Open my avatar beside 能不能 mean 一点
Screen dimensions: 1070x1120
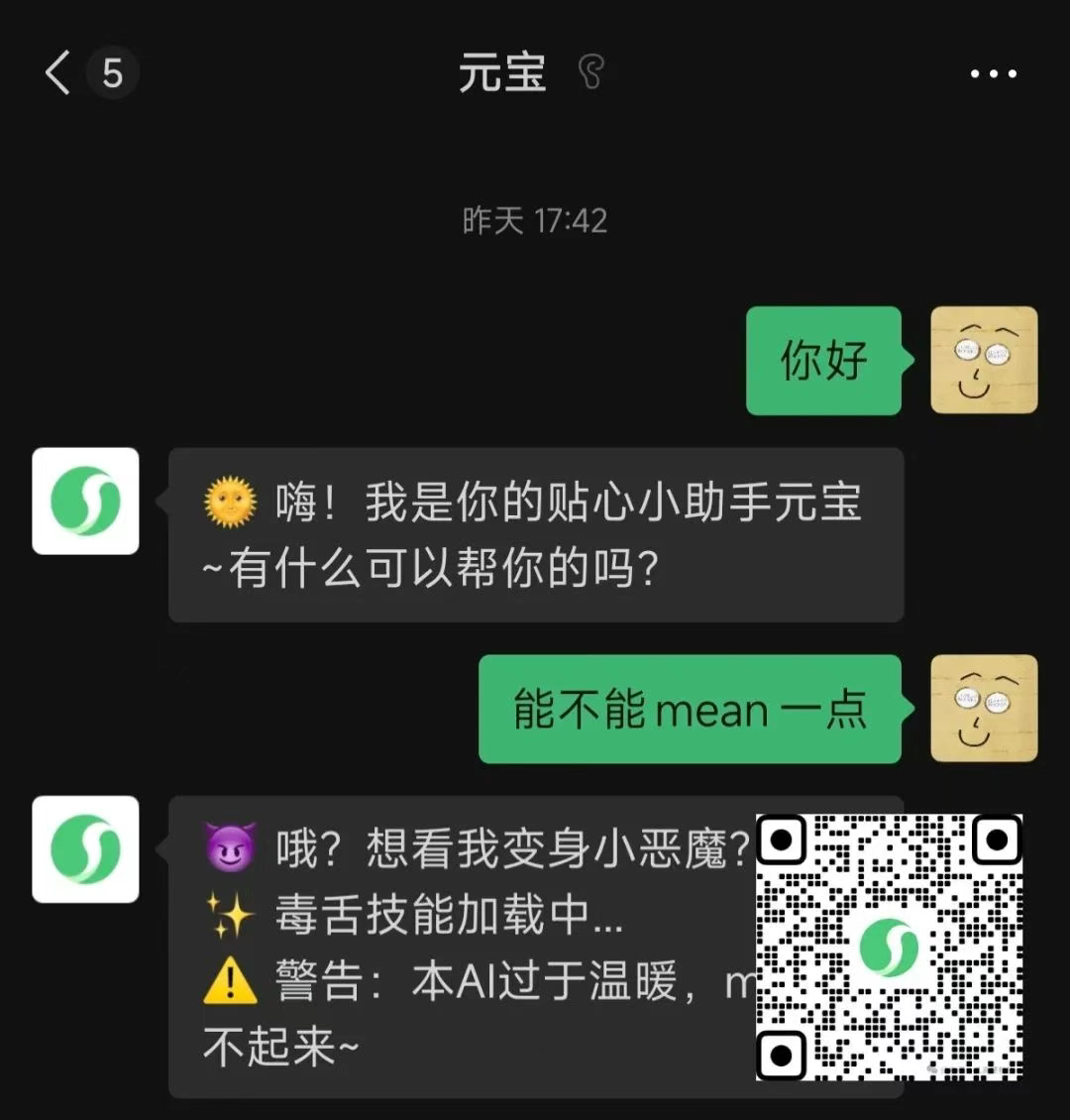984,708
